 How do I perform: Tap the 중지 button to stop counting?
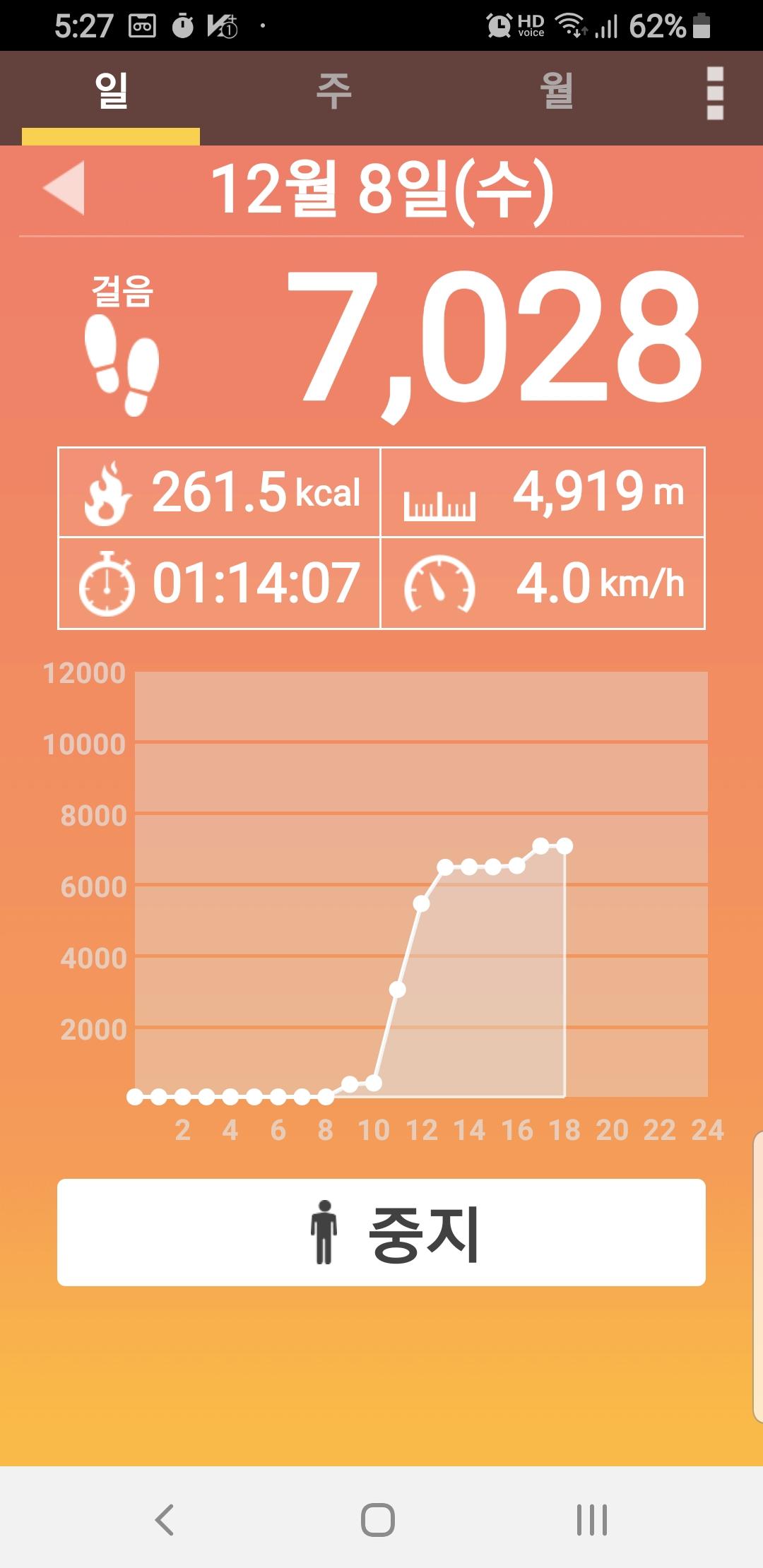tap(381, 1233)
